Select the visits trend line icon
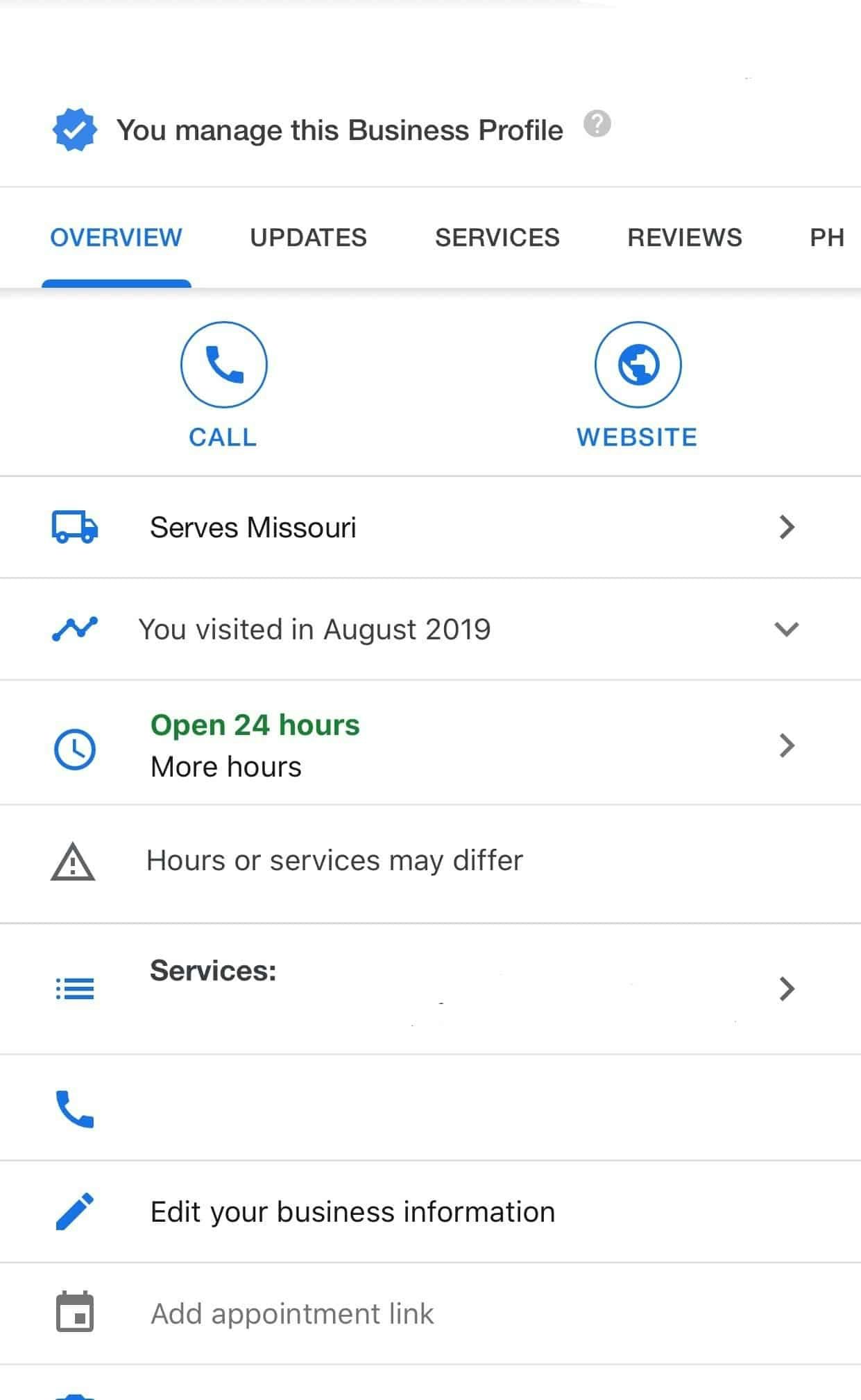 click(74, 628)
